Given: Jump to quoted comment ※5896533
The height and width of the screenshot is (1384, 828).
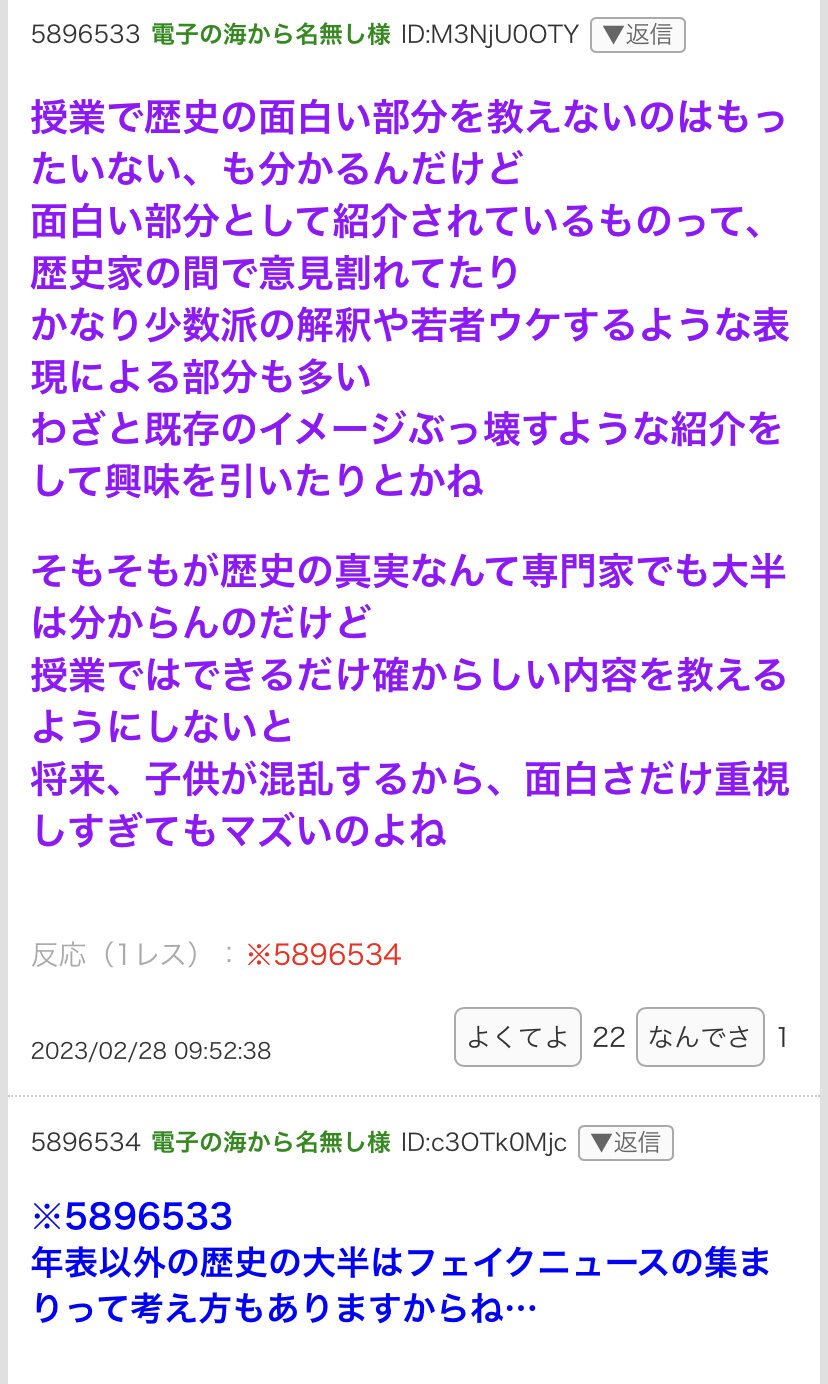Looking at the screenshot, I should [132, 1217].
